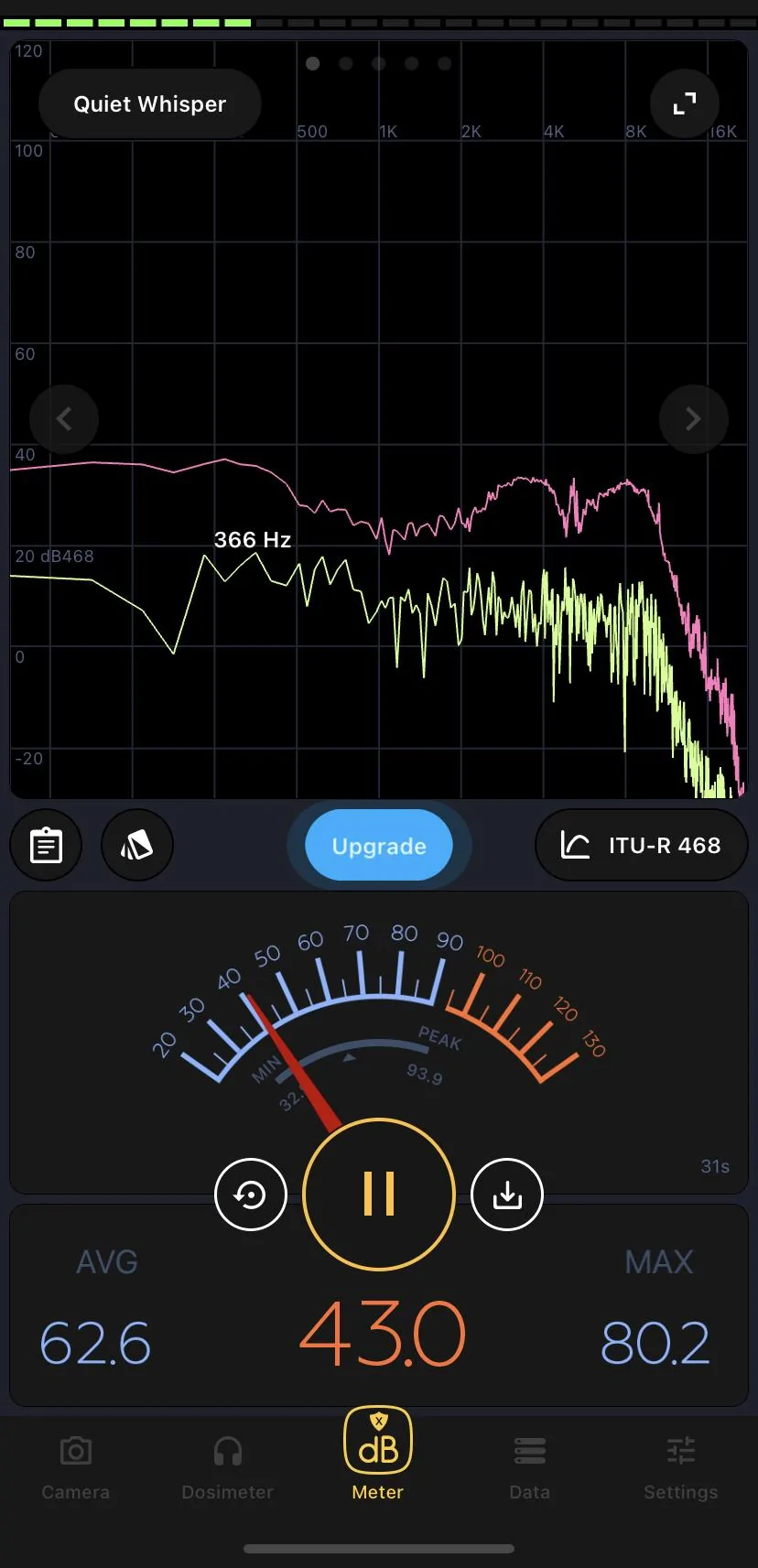Switch to the Dosimeter tab
Image resolution: width=758 pixels, height=1568 pixels.
tap(227, 1467)
